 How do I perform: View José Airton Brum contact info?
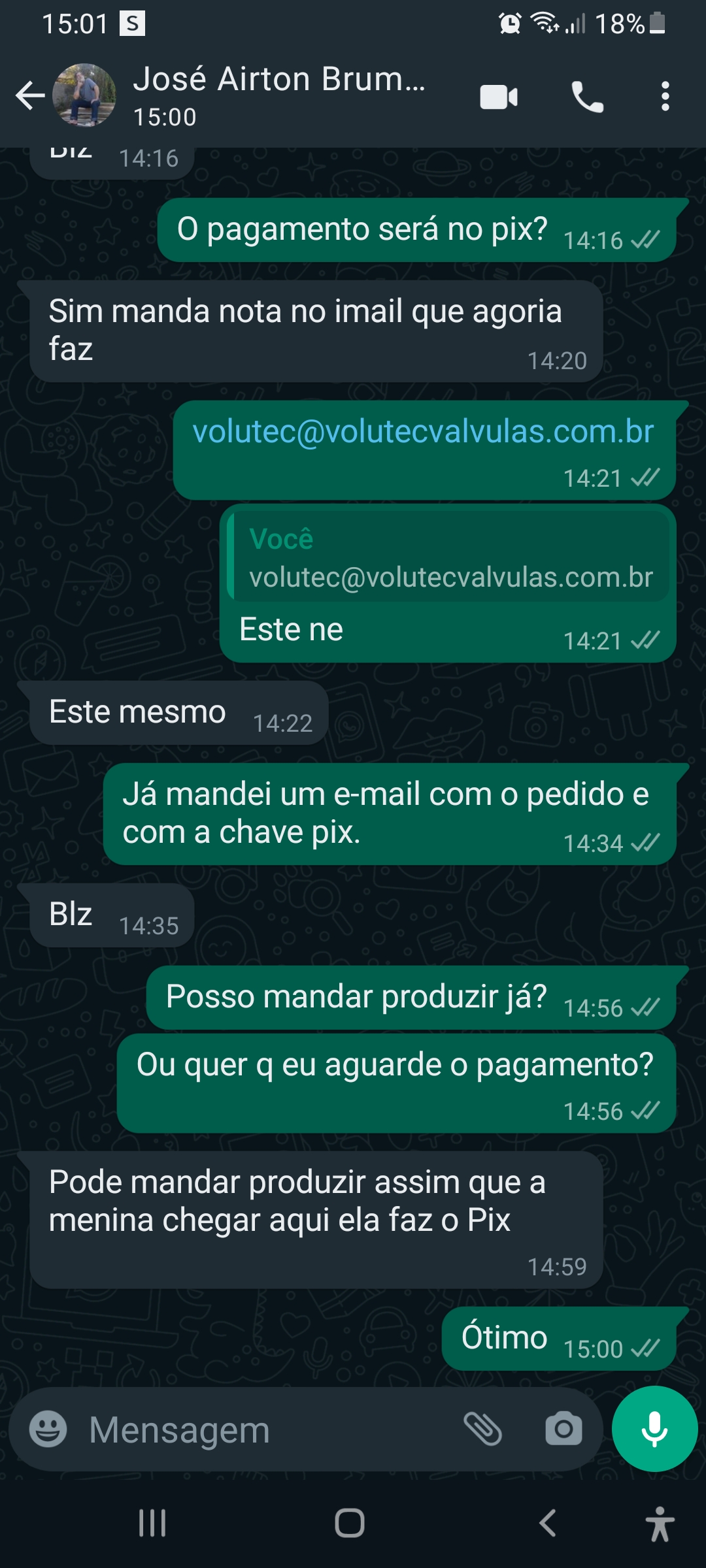279,95
